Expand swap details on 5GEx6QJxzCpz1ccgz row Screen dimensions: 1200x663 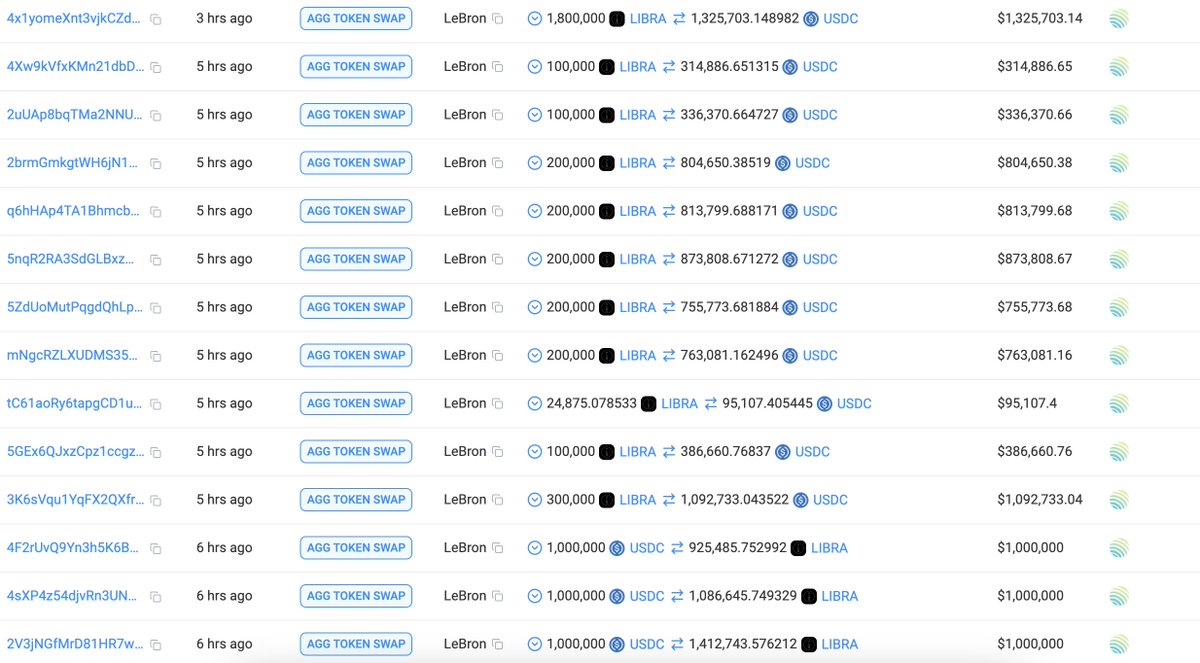click(535, 451)
